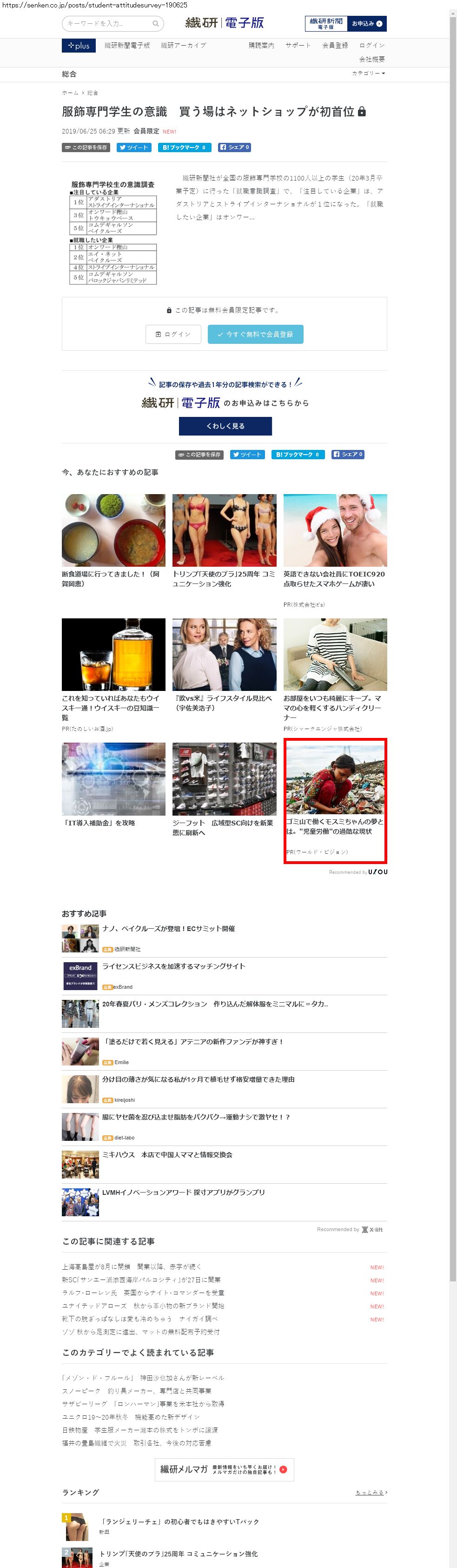Screen dimensions: 457x1568
Task: Open 繊研新聞電子版 nav link
Action: click(126, 46)
